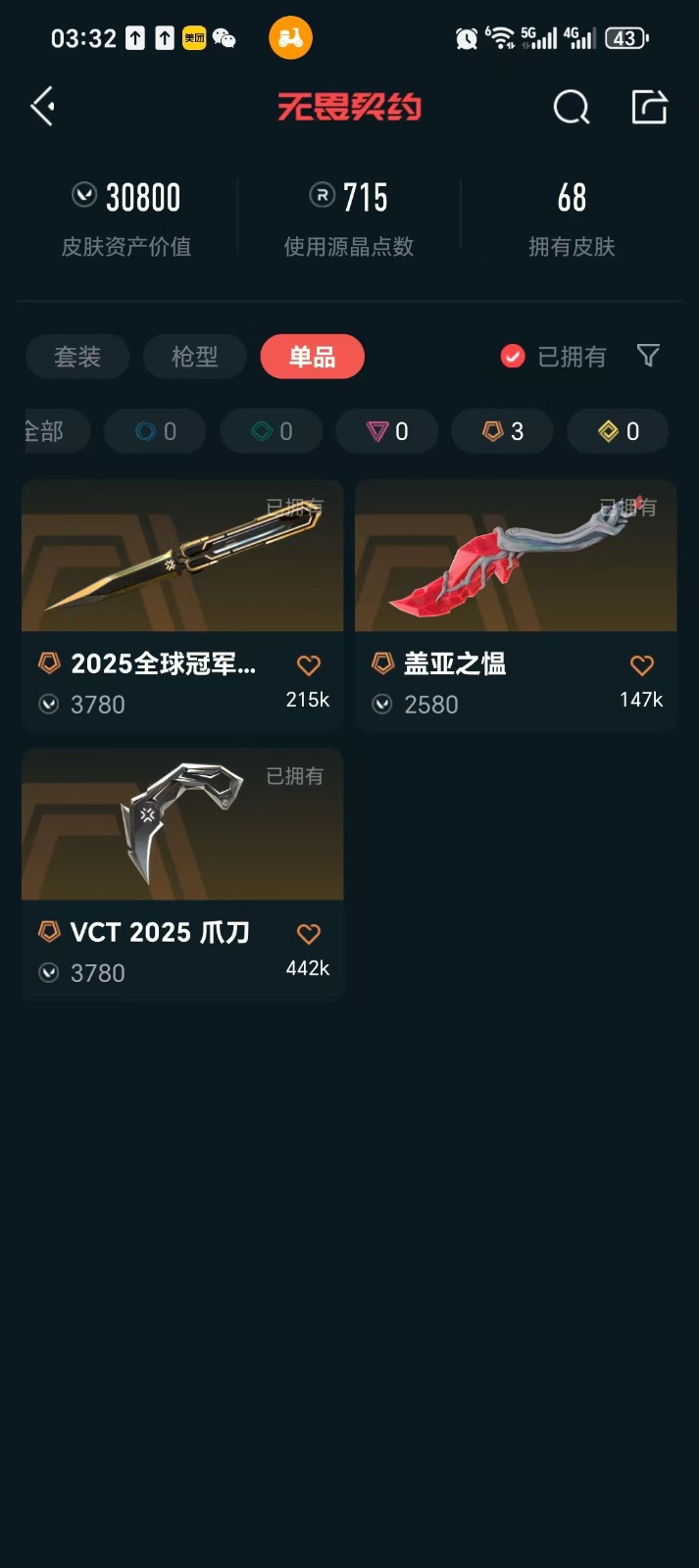Filter by the pink triangle rarity chip

pyautogui.click(x=387, y=431)
